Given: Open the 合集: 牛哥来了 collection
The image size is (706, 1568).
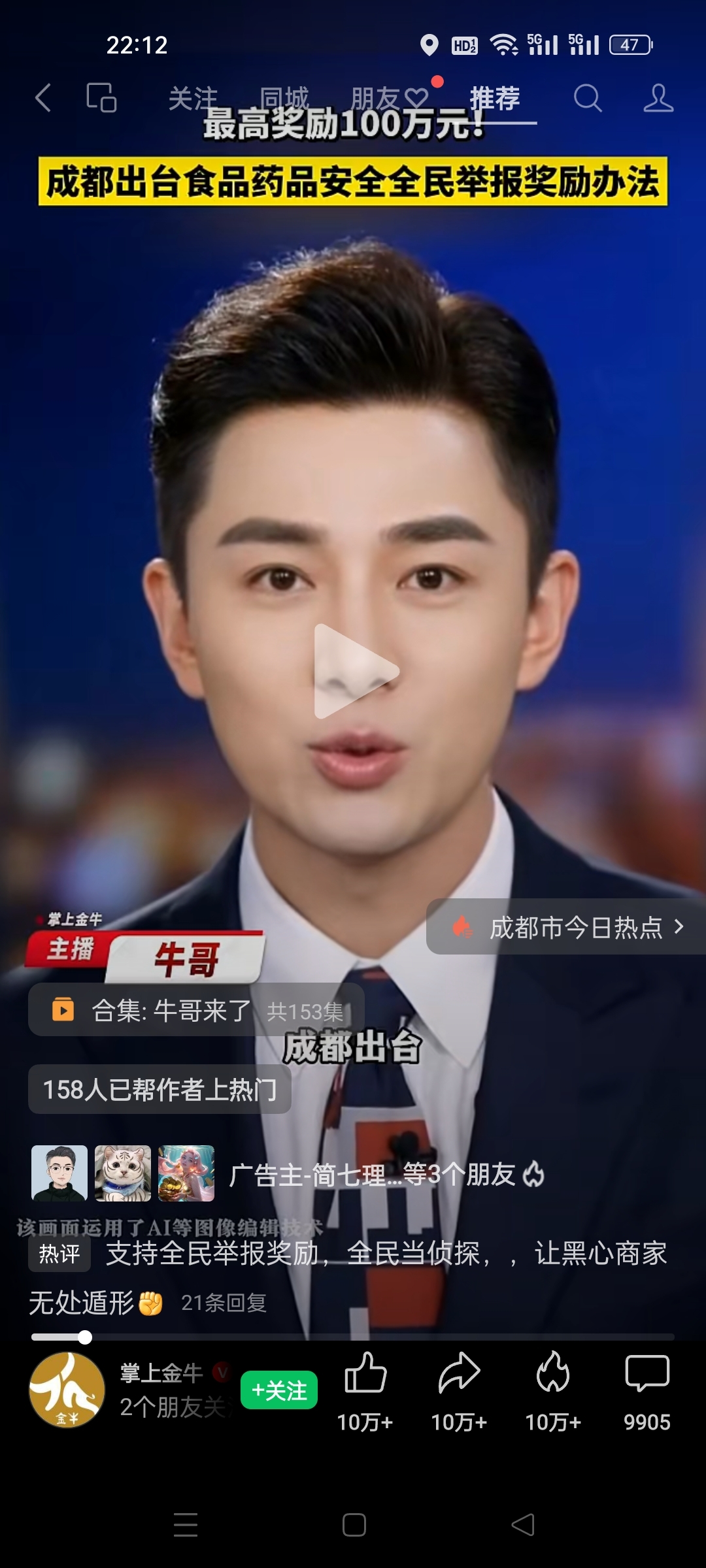Looking at the screenshot, I should pos(196,1010).
